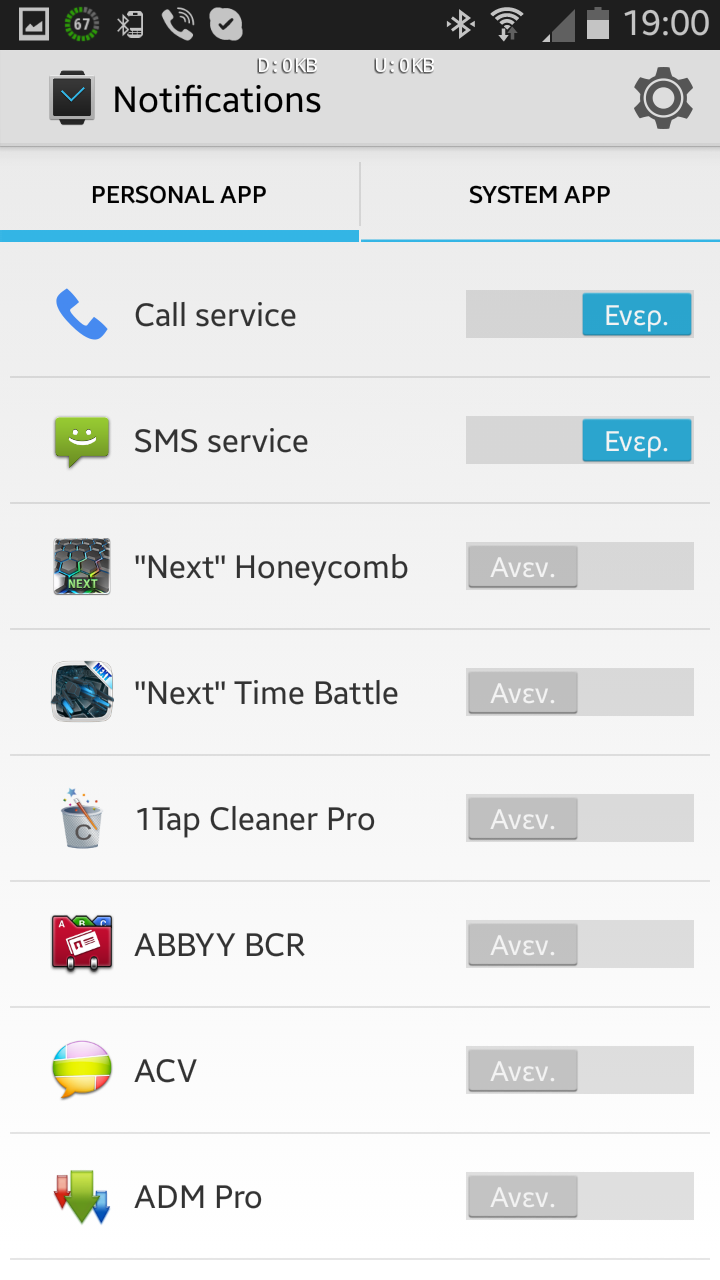This screenshot has width=720, height=1280.
Task: Turn off SMS service notifications
Action: click(580, 441)
